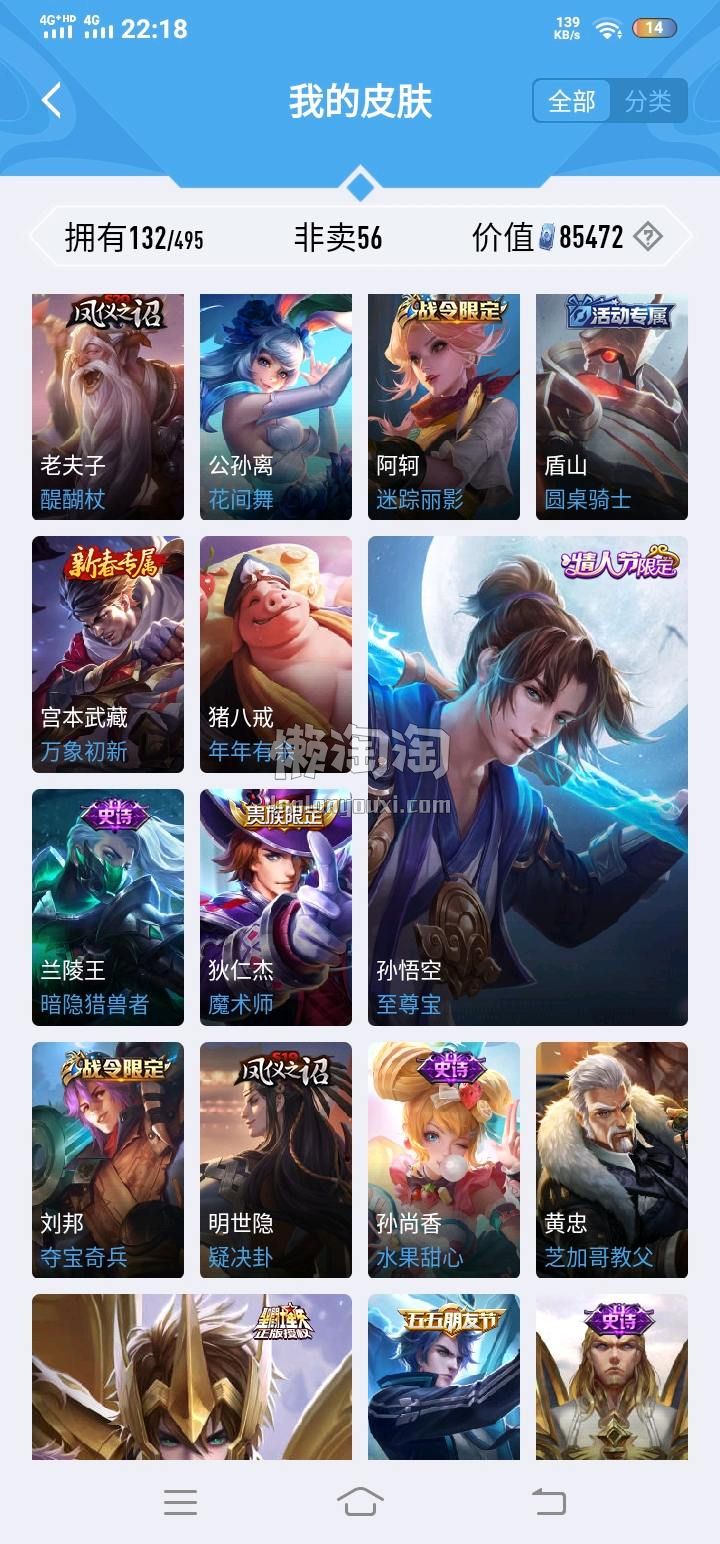Select 黄忠 芝加哥教父 skin
Image resolution: width=720 pixels, height=1544 pixels.
pyautogui.click(x=612, y=1160)
